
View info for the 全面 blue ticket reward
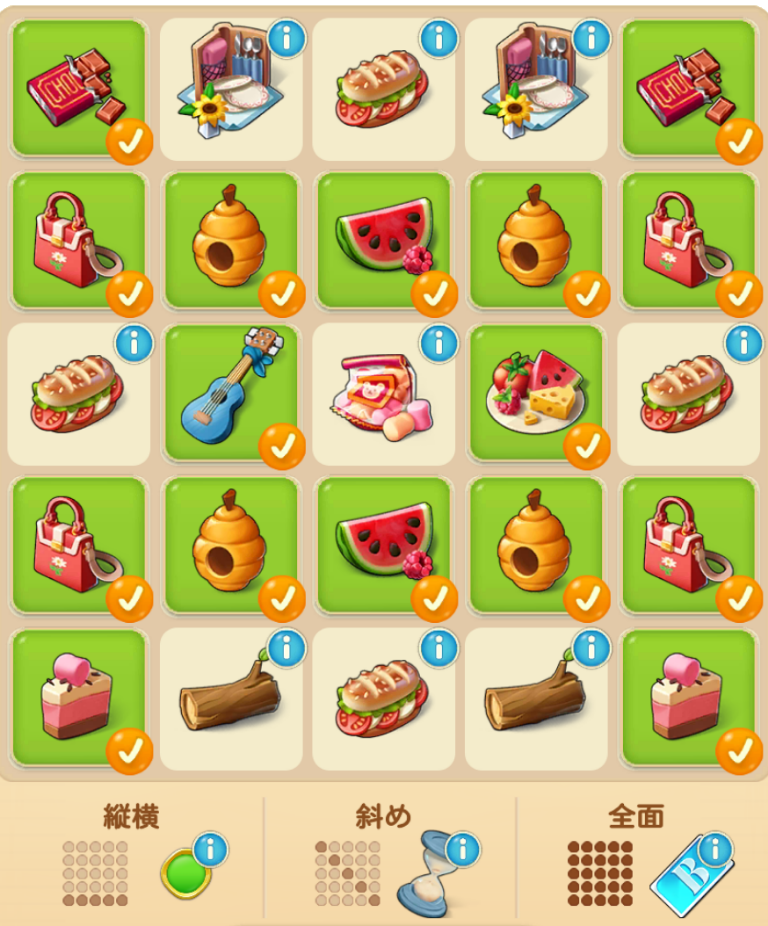tap(714, 851)
